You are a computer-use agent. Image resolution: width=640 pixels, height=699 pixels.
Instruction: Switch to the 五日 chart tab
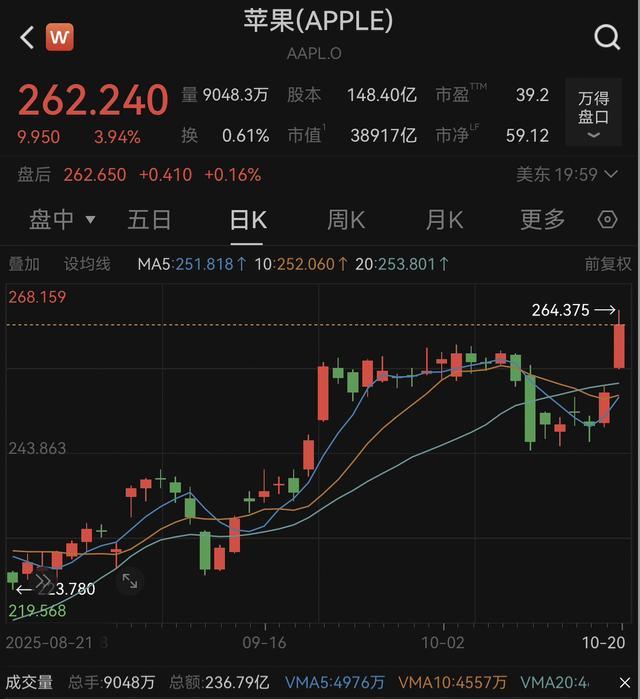coord(149,219)
